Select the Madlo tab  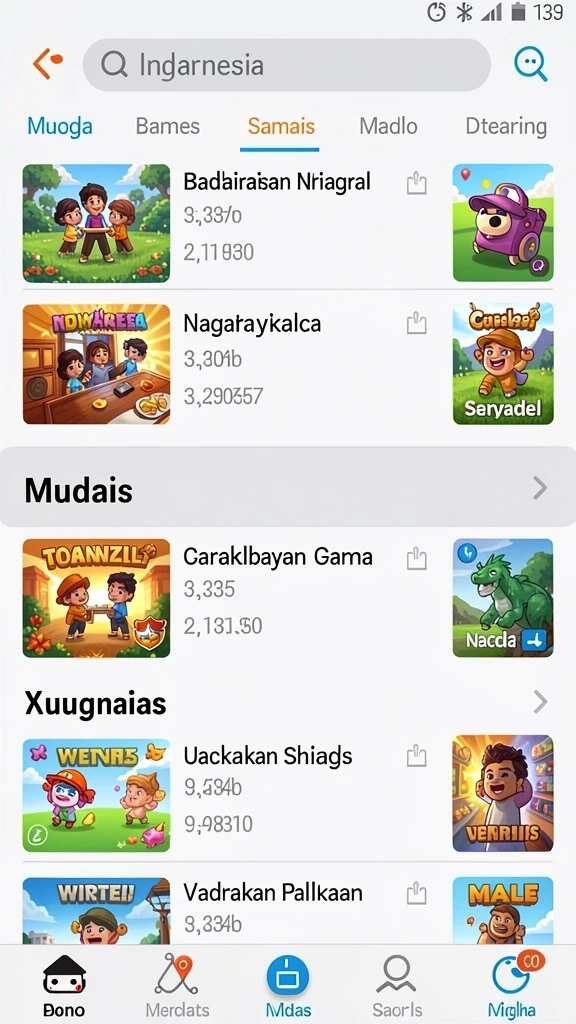point(388,126)
